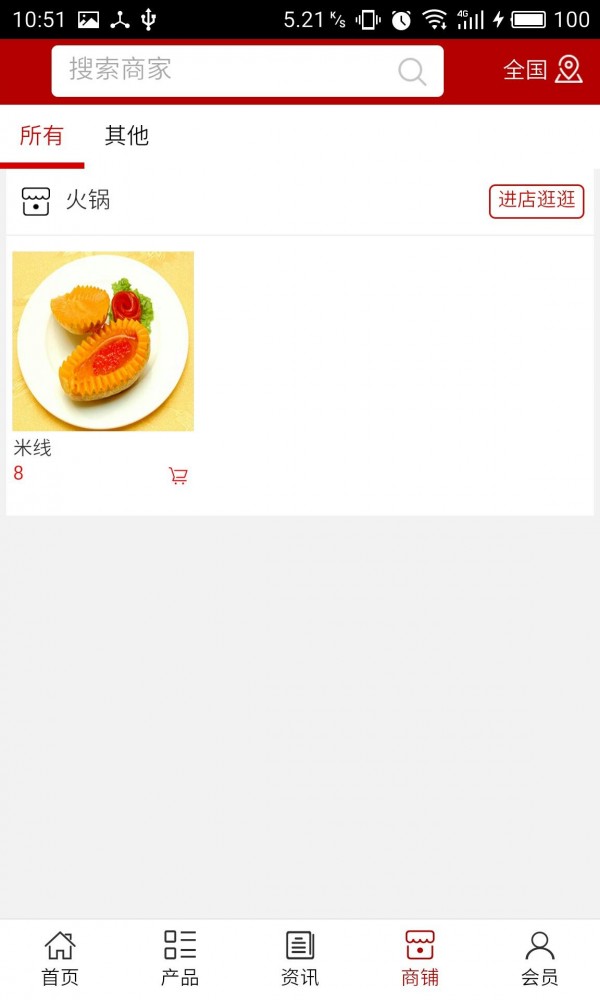
Task: Select the 商铺 tab
Action: click(420, 958)
